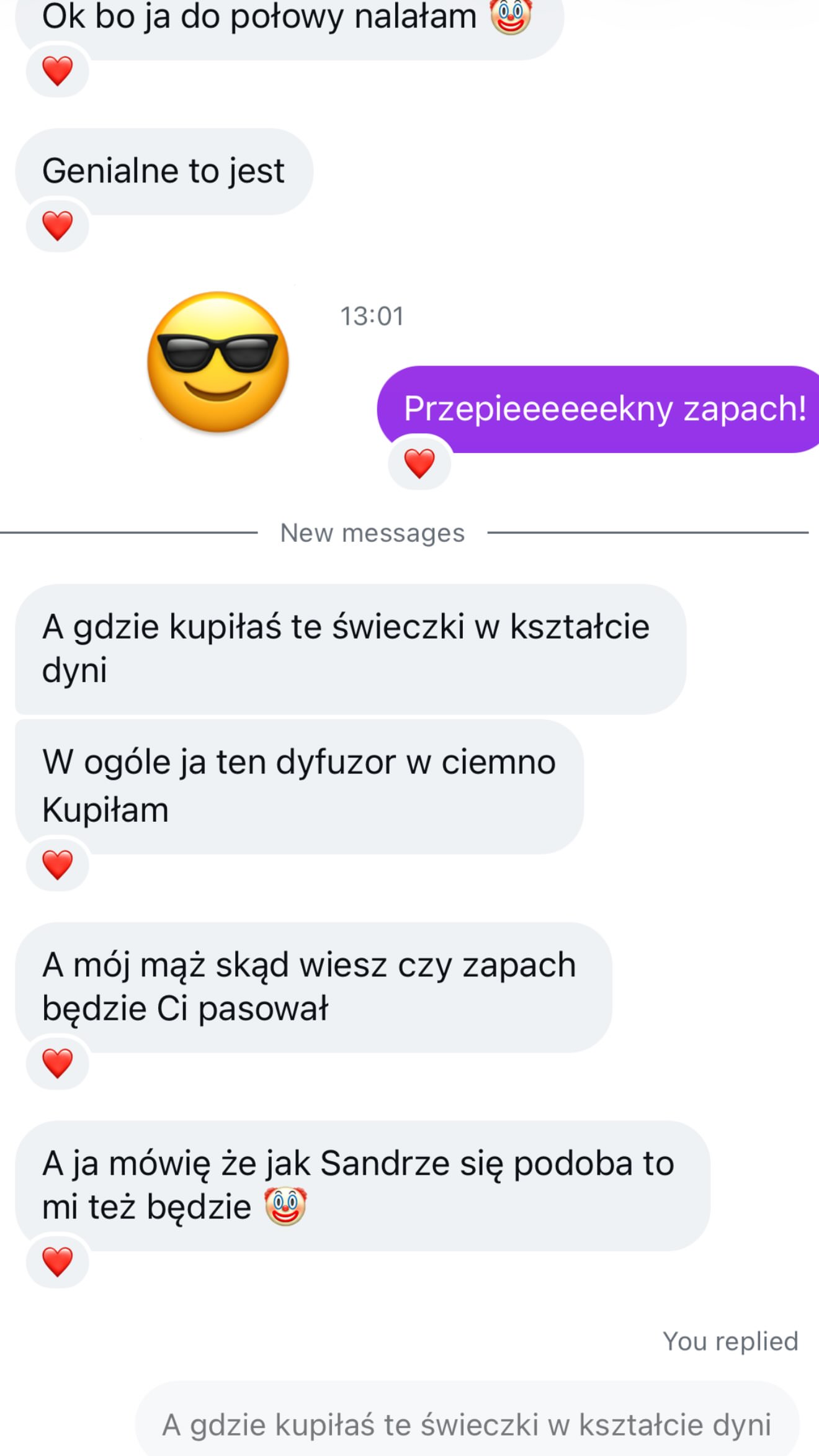
Task: Tap the heart reaction under the Sandrze message
Action: pyautogui.click(x=58, y=1261)
